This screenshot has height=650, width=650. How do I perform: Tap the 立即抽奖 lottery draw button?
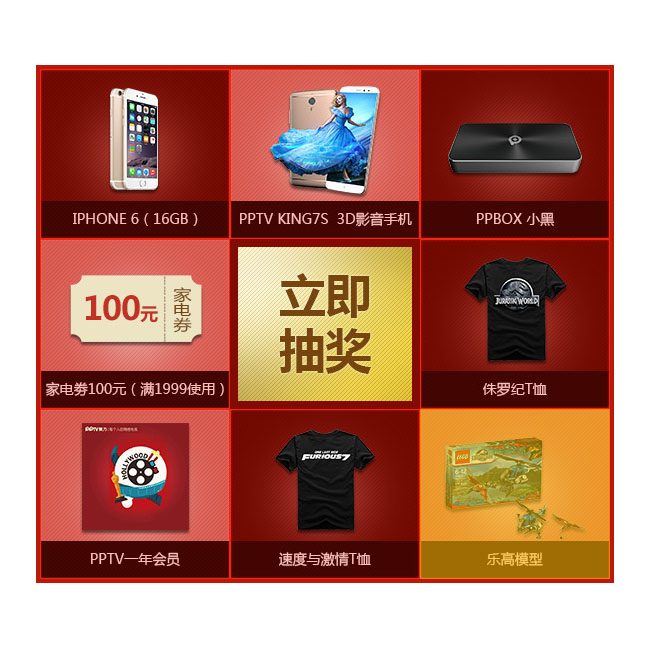coord(325,324)
